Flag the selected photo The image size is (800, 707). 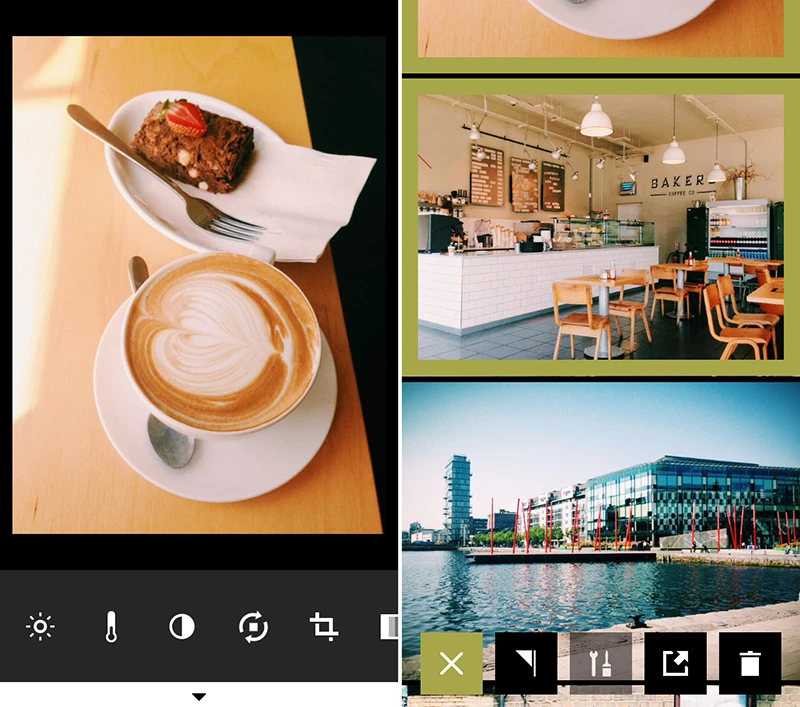[x=526, y=663]
